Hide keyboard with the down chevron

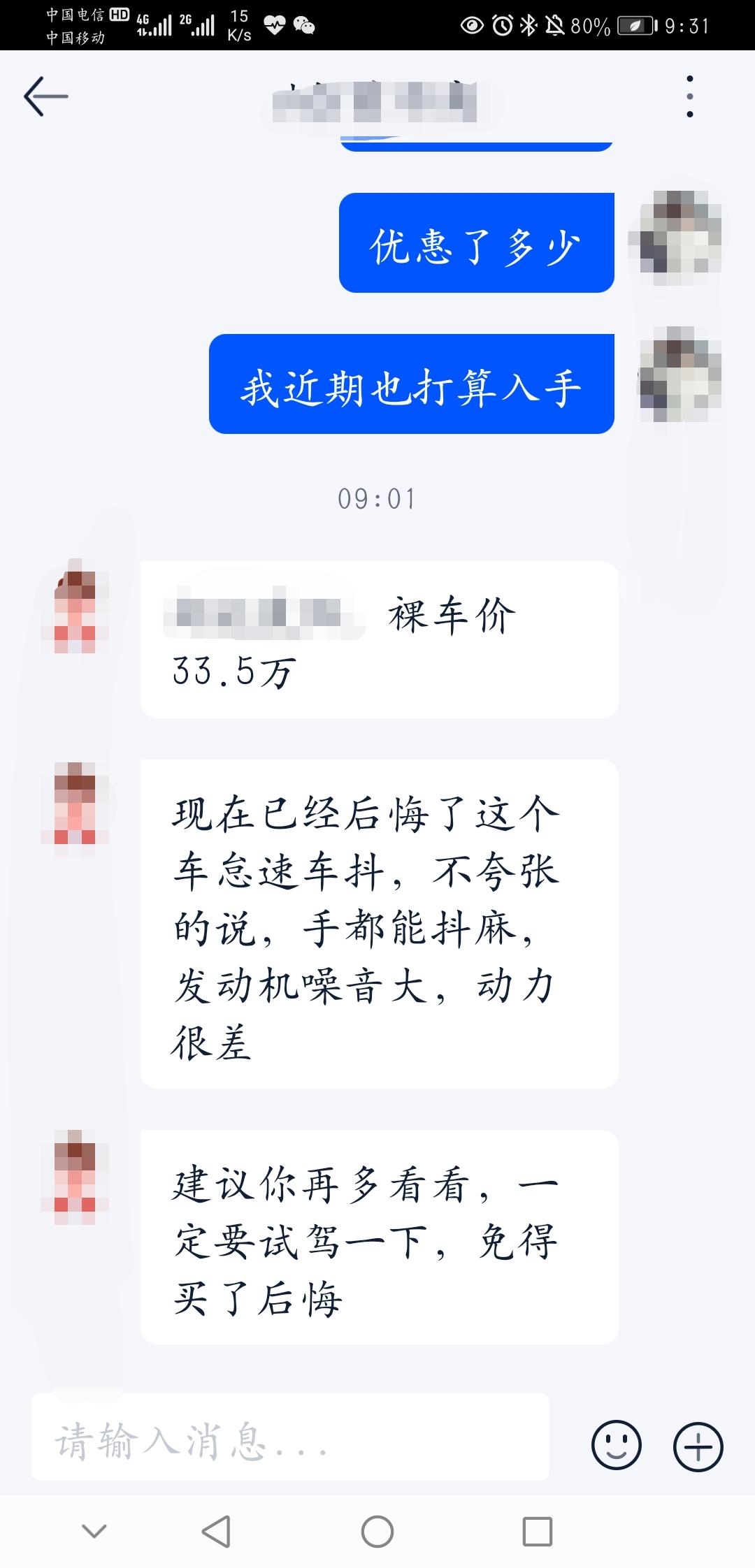(94, 1532)
